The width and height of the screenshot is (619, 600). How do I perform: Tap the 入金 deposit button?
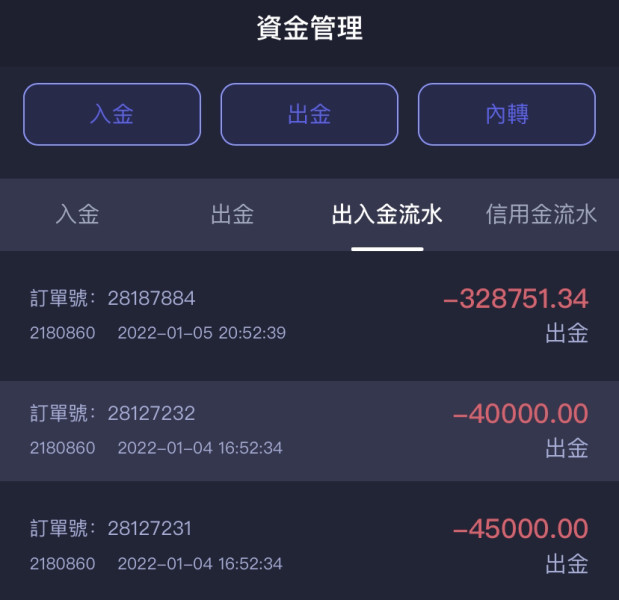[x=112, y=114]
